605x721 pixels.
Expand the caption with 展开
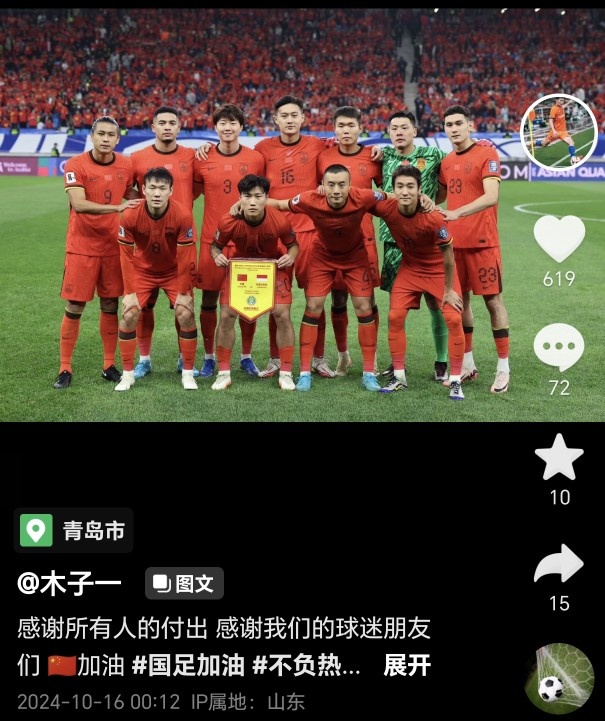407,665
